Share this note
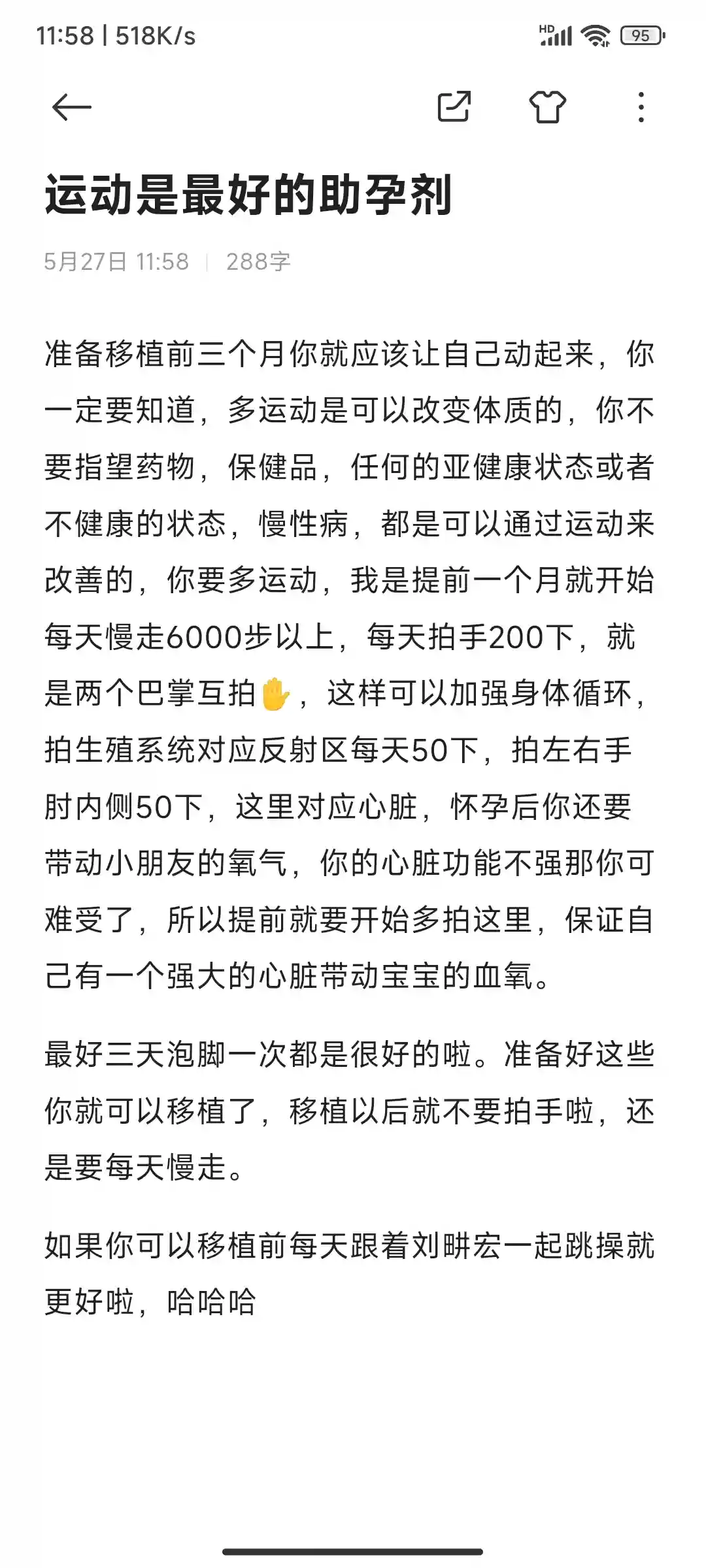 click(454, 106)
